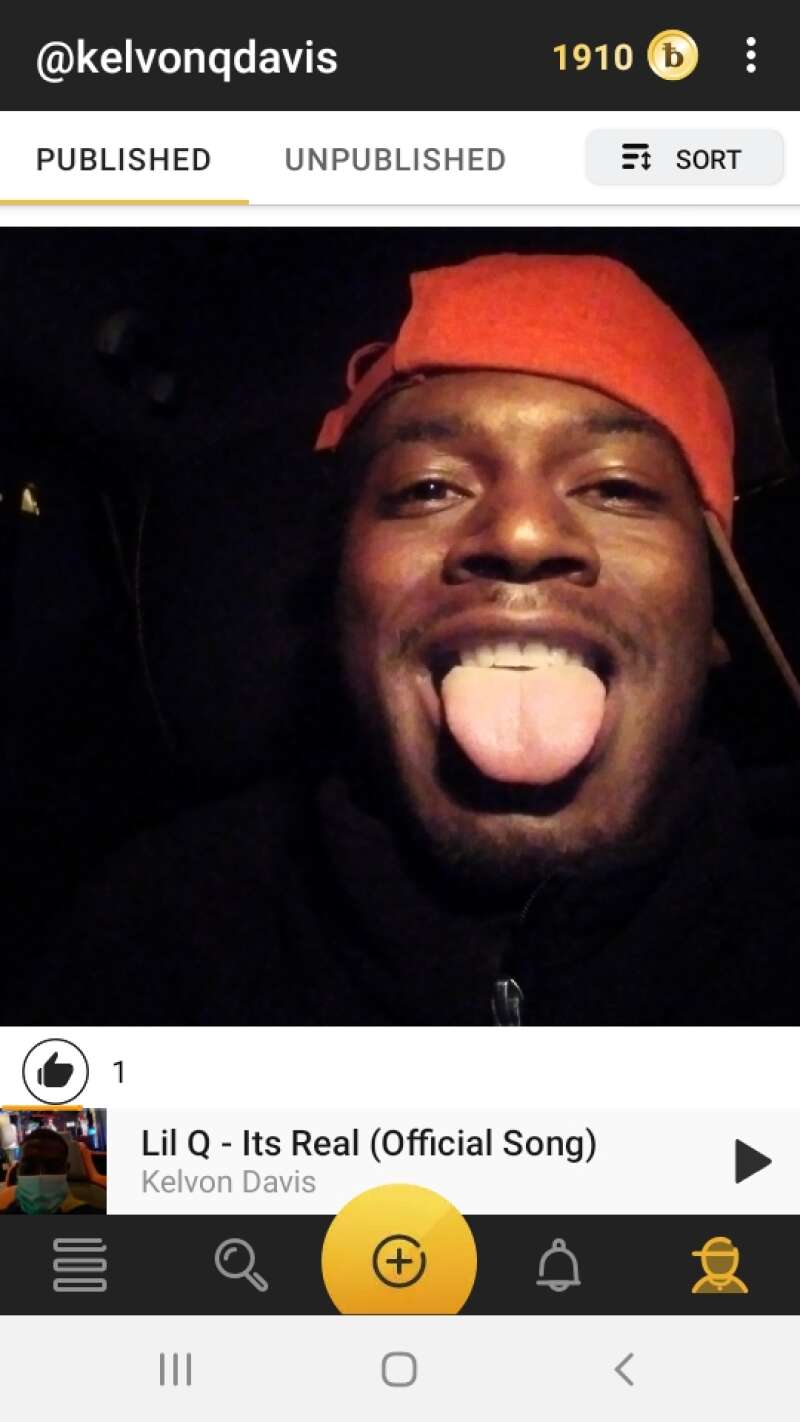The image size is (800, 1422).
Task: Open the Sort options
Action: pyautogui.click(x=684, y=158)
